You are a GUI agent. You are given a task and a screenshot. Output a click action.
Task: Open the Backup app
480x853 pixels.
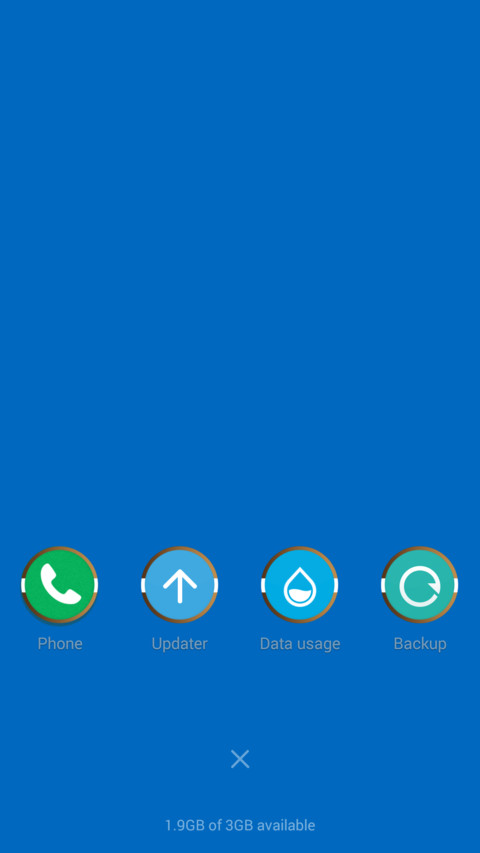(420, 585)
